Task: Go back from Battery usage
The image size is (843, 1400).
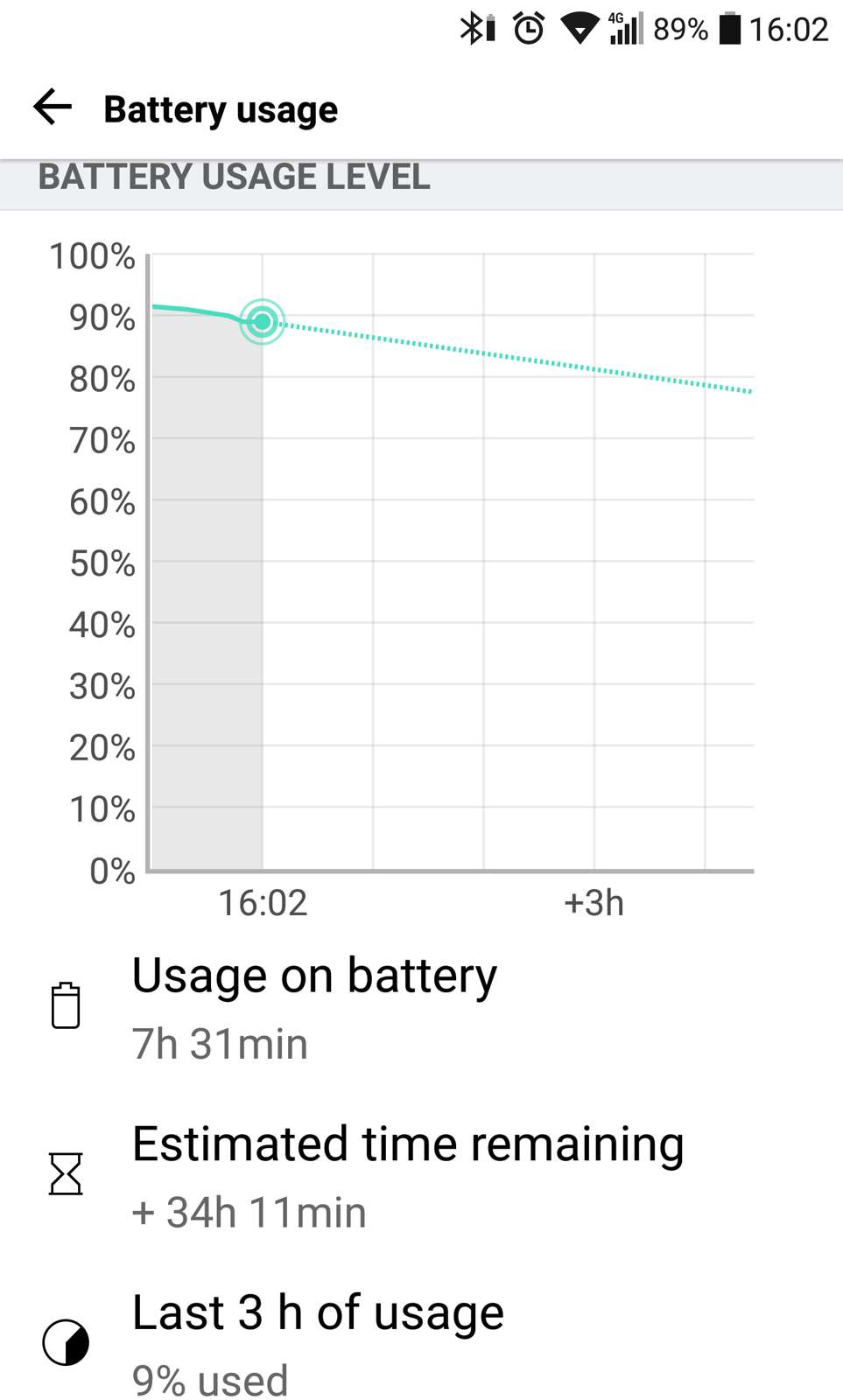Action: pyautogui.click(x=53, y=108)
